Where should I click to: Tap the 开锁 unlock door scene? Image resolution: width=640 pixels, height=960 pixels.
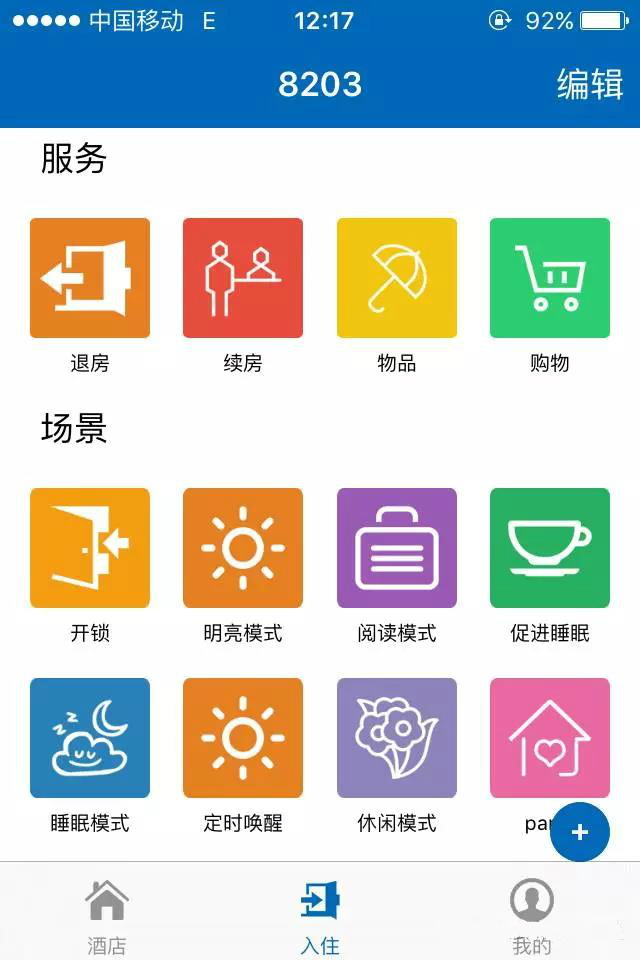90,549
